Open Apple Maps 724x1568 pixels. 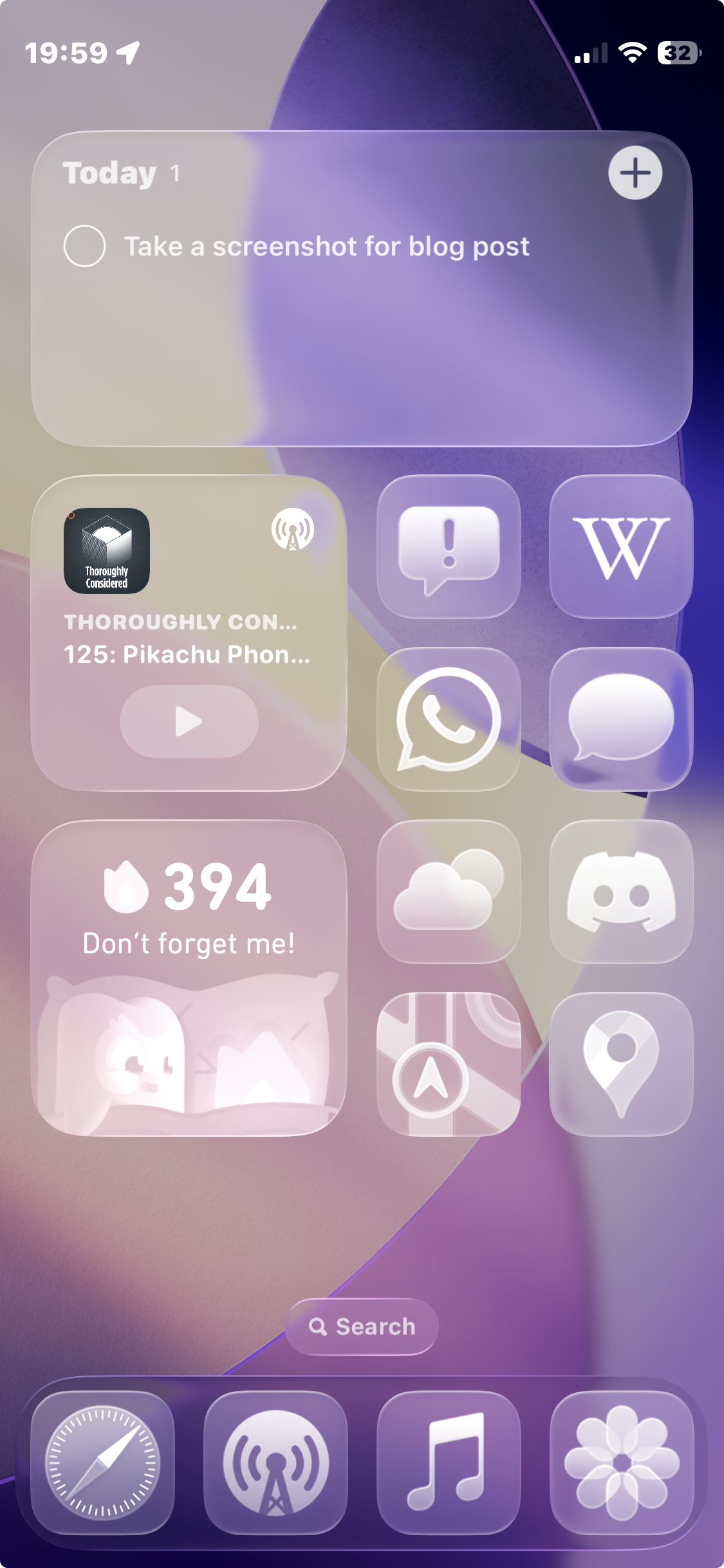tap(449, 1064)
